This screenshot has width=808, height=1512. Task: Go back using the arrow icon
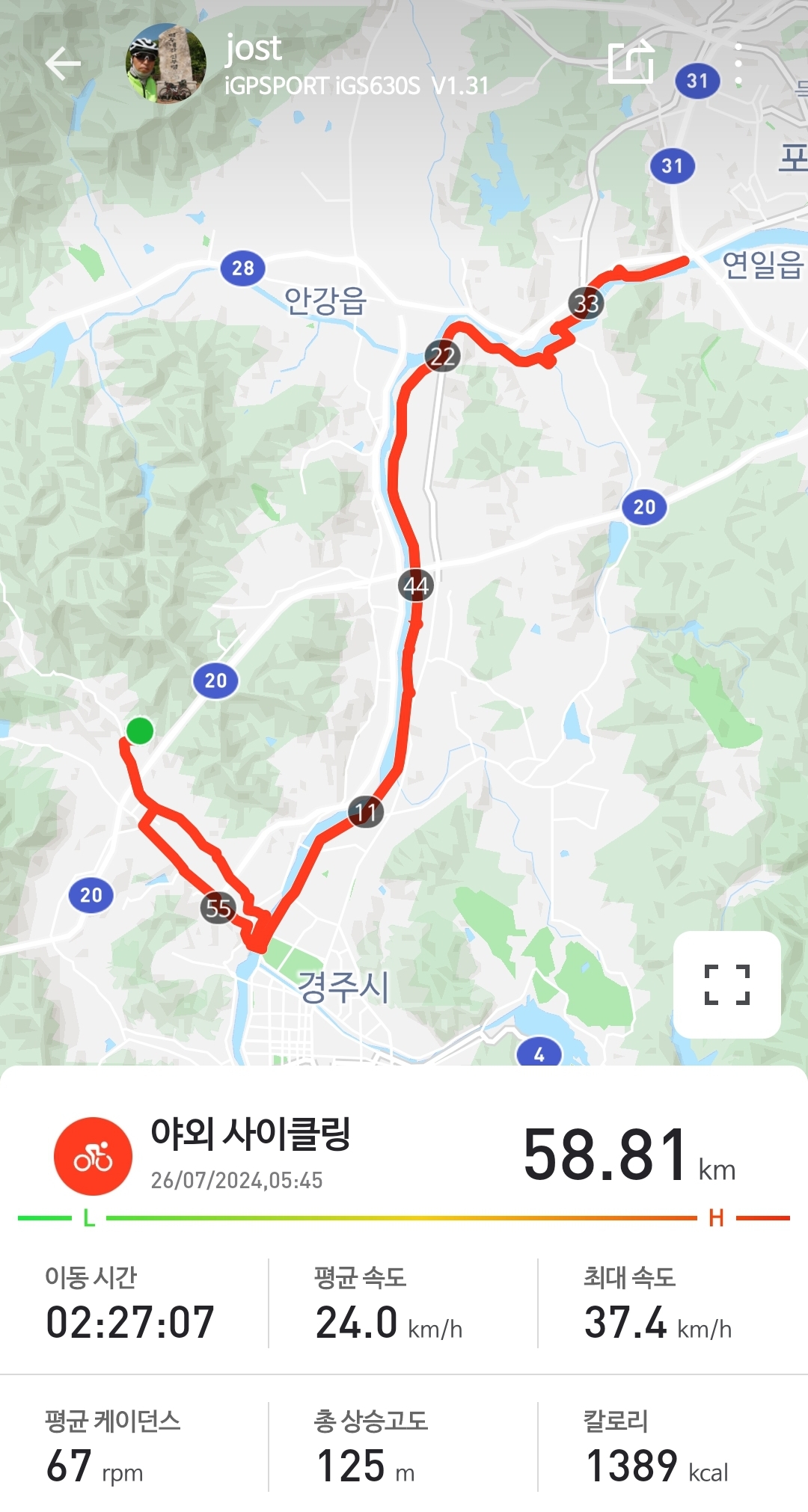[63, 64]
